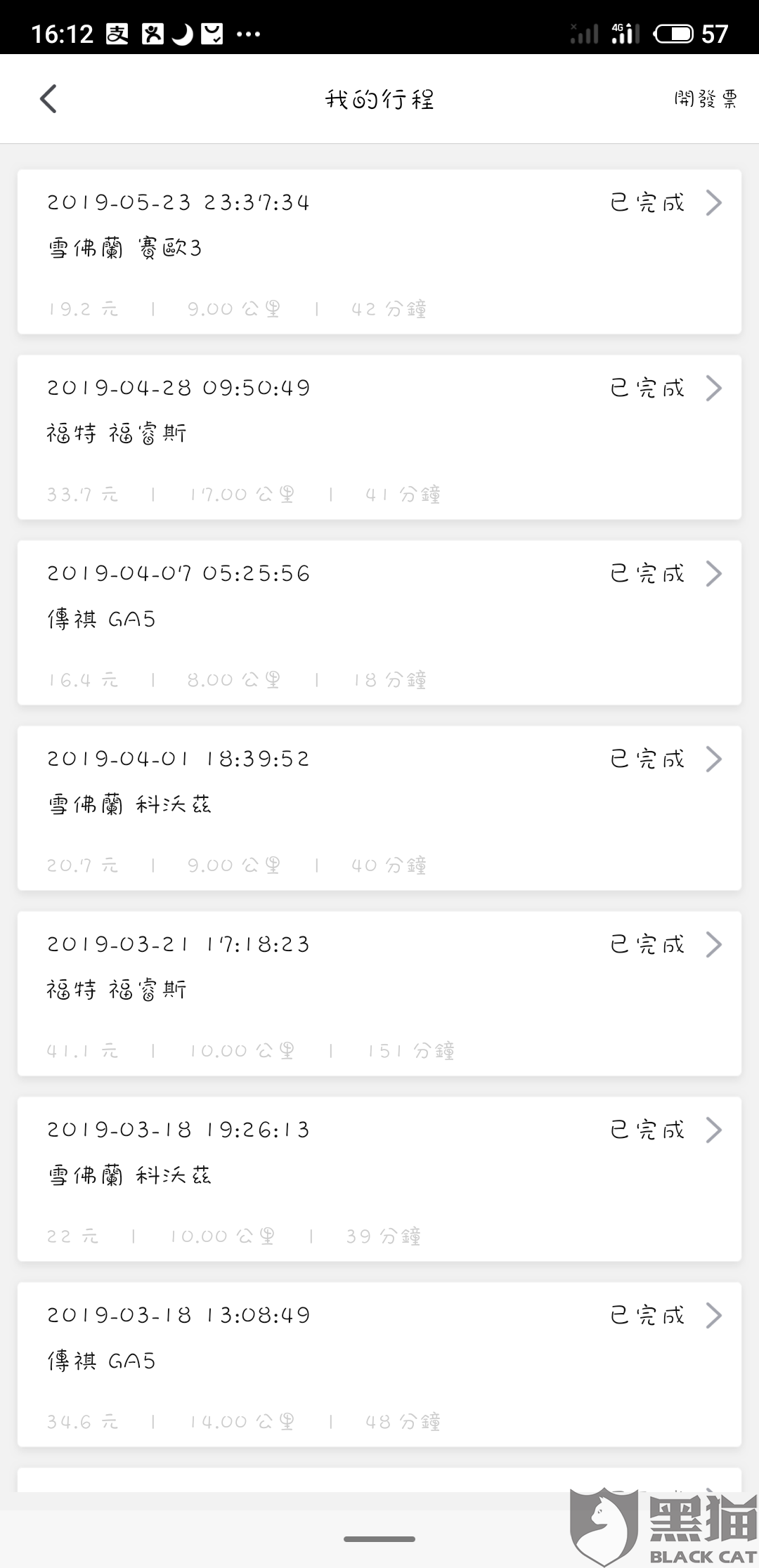View the 2019-04-07 05:25:56 傳祺 GA5 trip
Image resolution: width=759 pixels, height=1568 pixels.
[x=379, y=622]
